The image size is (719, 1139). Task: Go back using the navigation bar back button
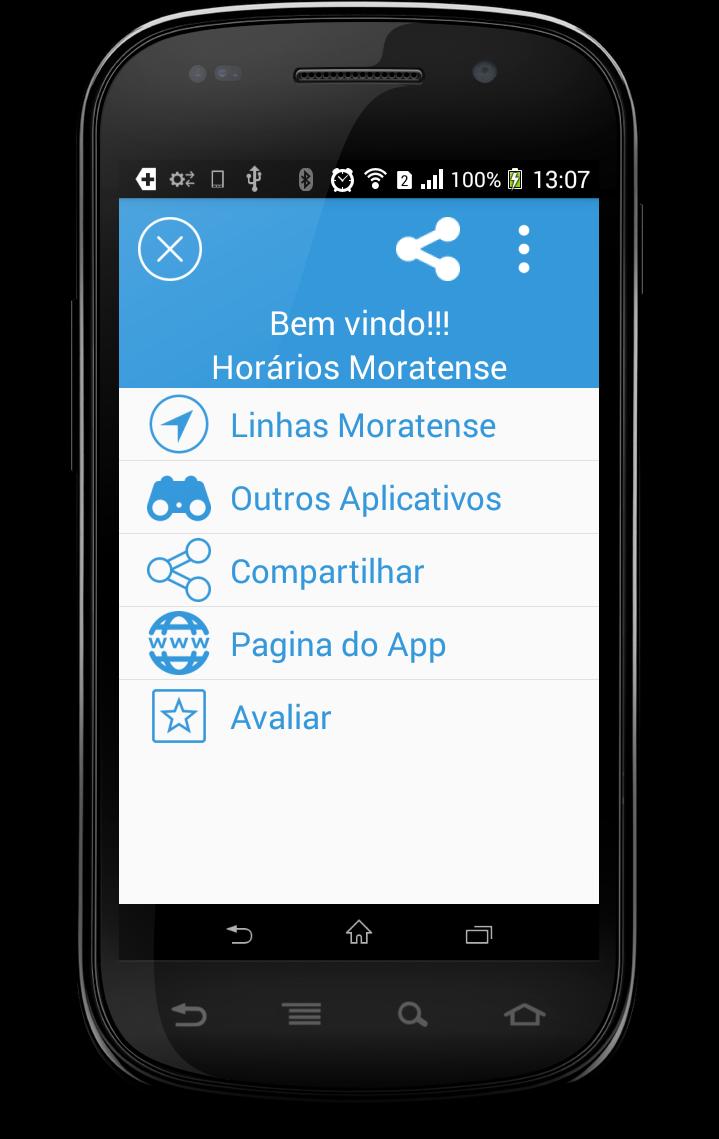coord(239,934)
